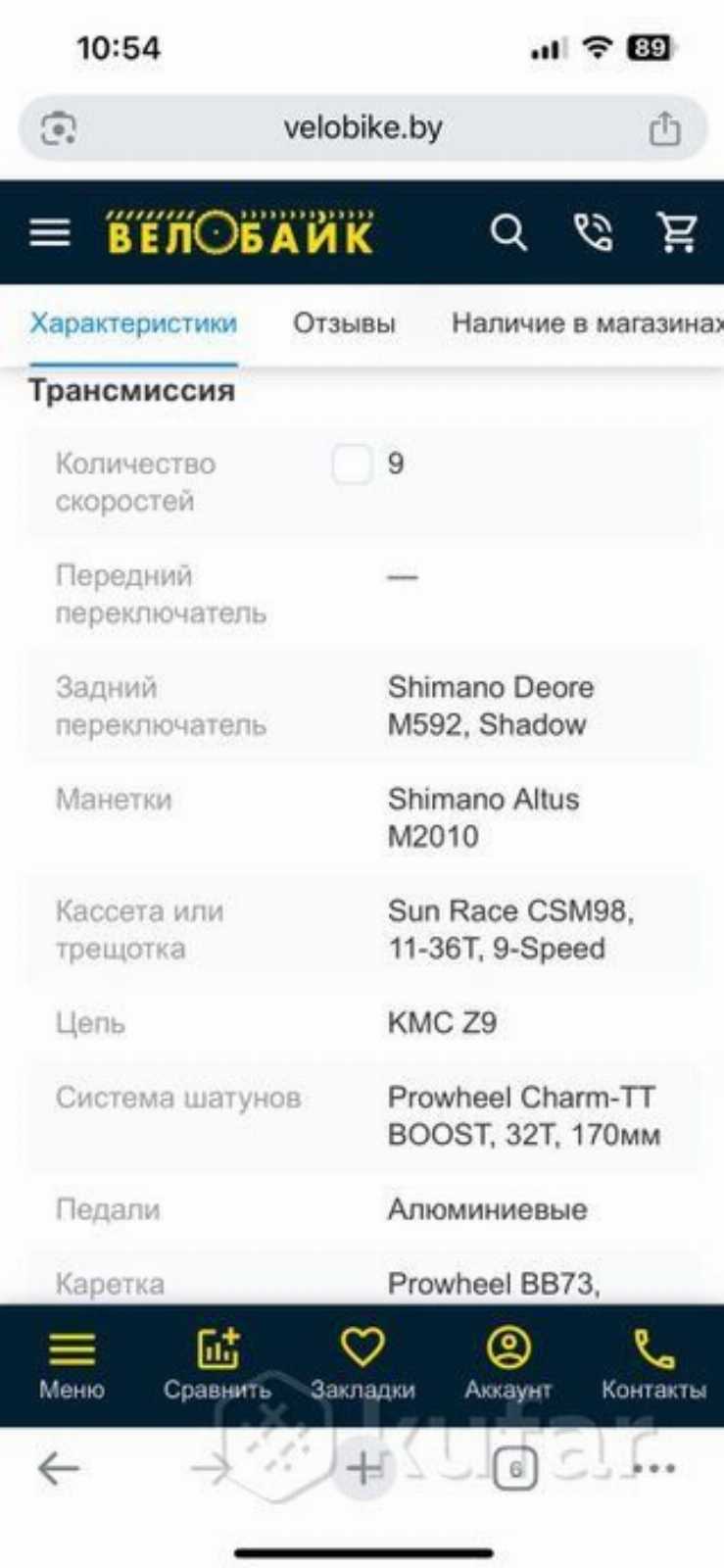The width and height of the screenshot is (724, 1568).
Task: Open Контакты in the bottom bar
Action: click(653, 1364)
